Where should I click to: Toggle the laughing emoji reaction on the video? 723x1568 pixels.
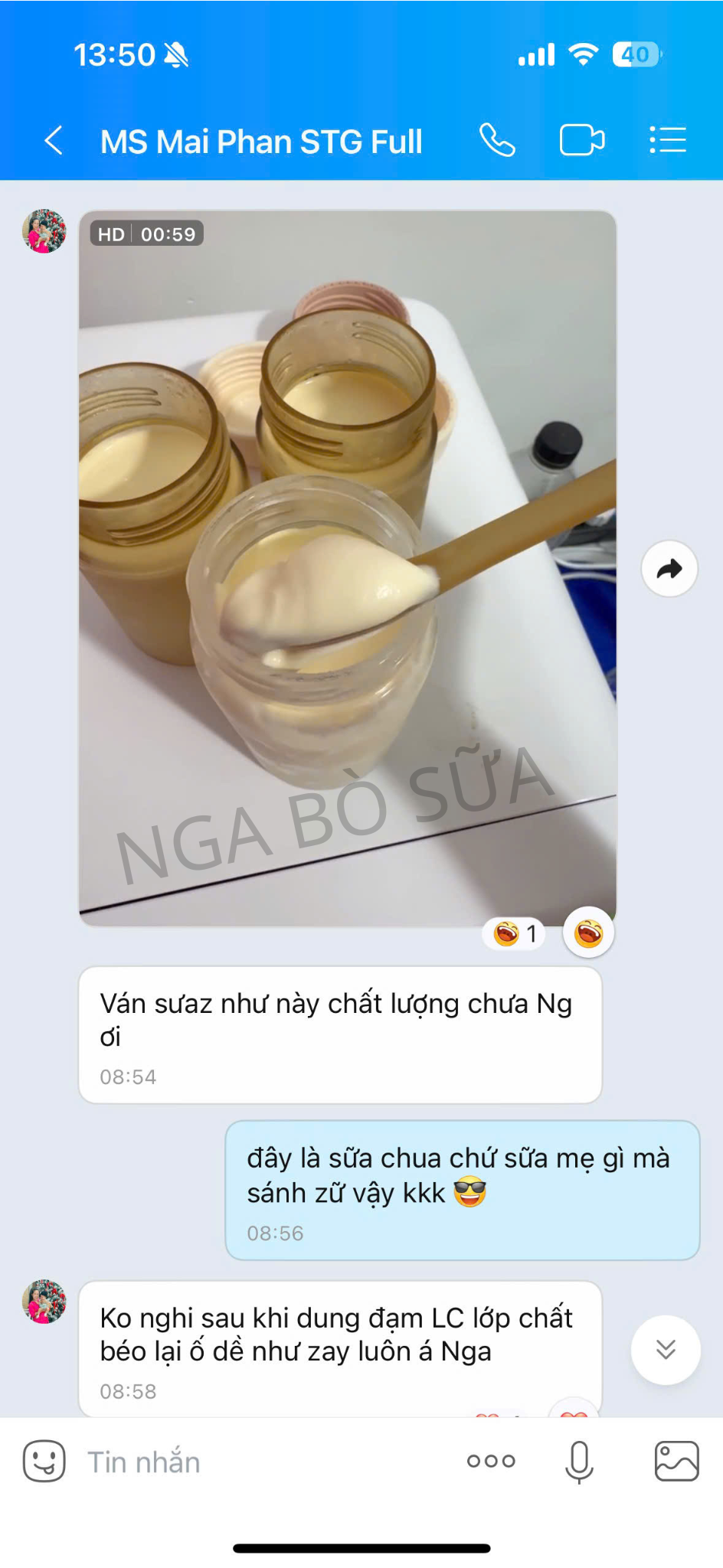(587, 931)
